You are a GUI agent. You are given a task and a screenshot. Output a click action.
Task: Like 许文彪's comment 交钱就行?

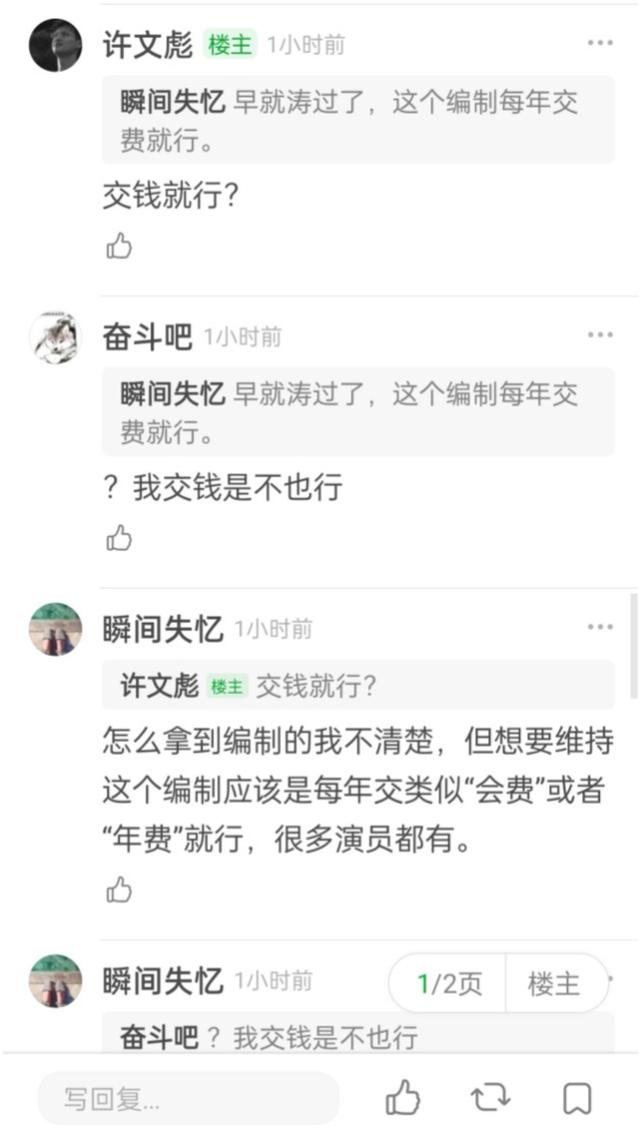(119, 246)
